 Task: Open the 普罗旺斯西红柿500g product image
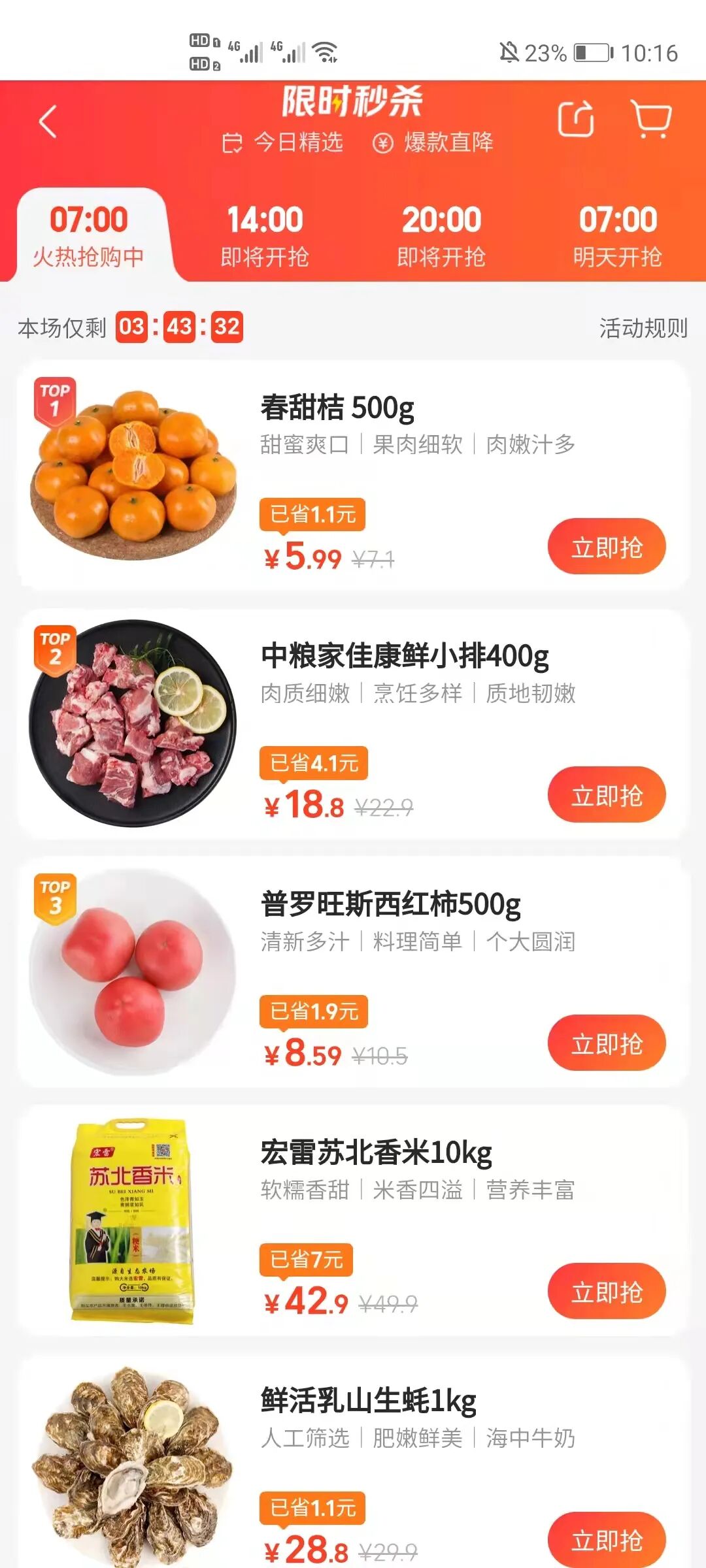point(133,972)
